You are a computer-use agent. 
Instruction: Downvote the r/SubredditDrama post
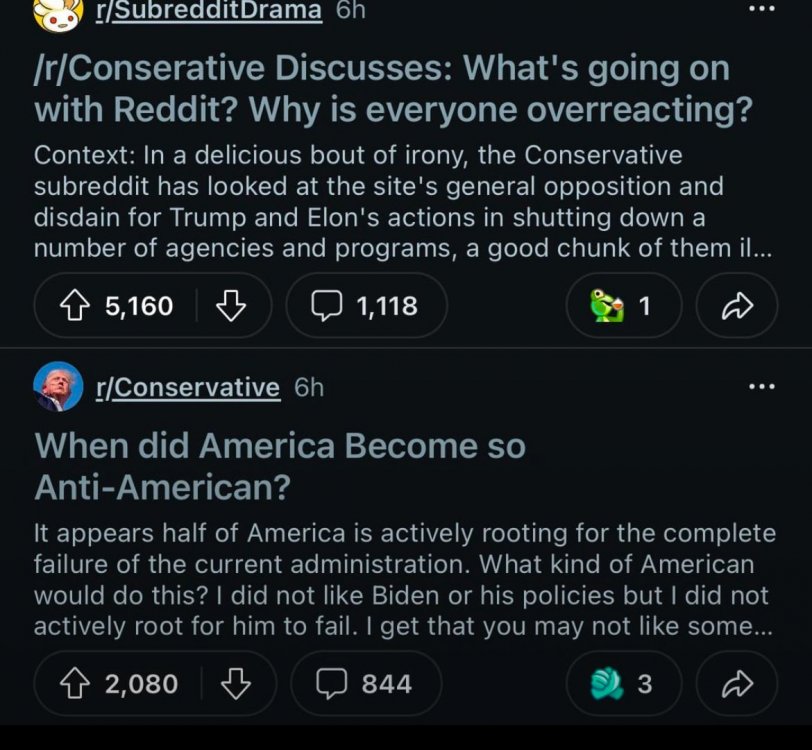(231, 305)
